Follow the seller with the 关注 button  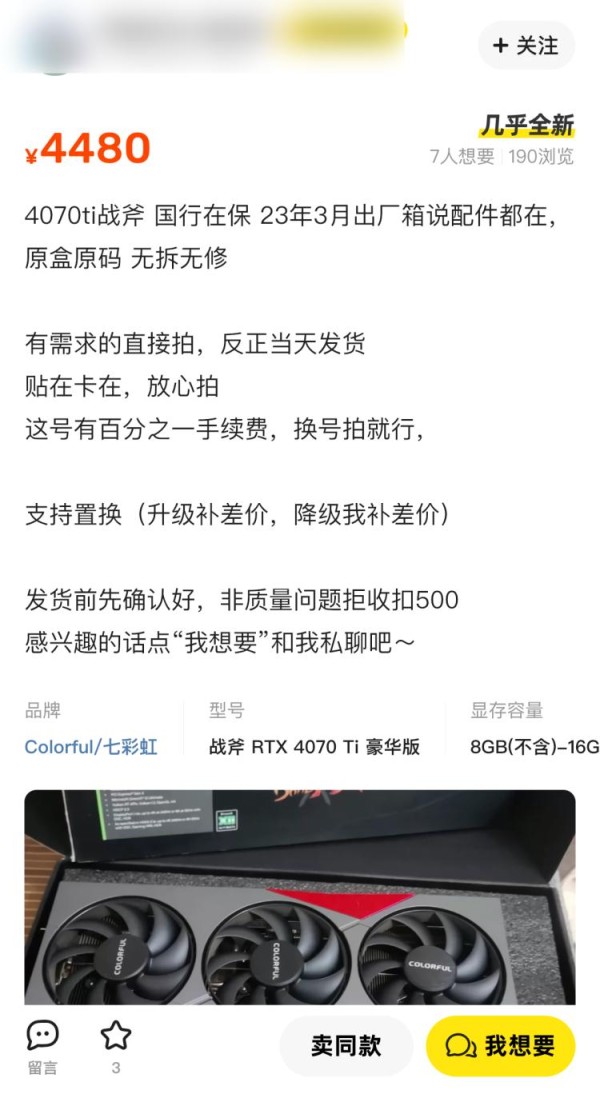[526, 45]
